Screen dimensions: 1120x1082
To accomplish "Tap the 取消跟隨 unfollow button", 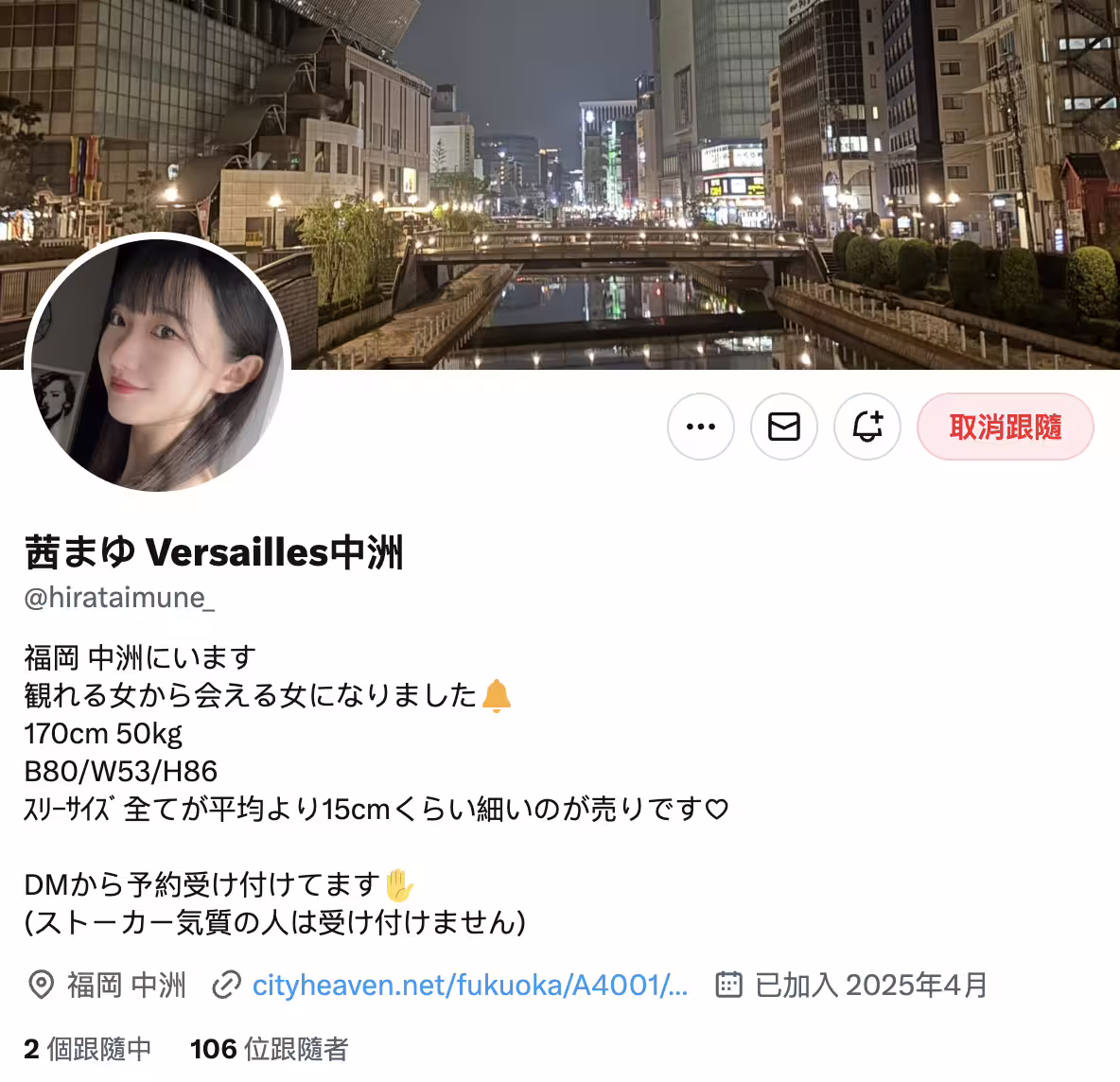I will tap(1005, 427).
